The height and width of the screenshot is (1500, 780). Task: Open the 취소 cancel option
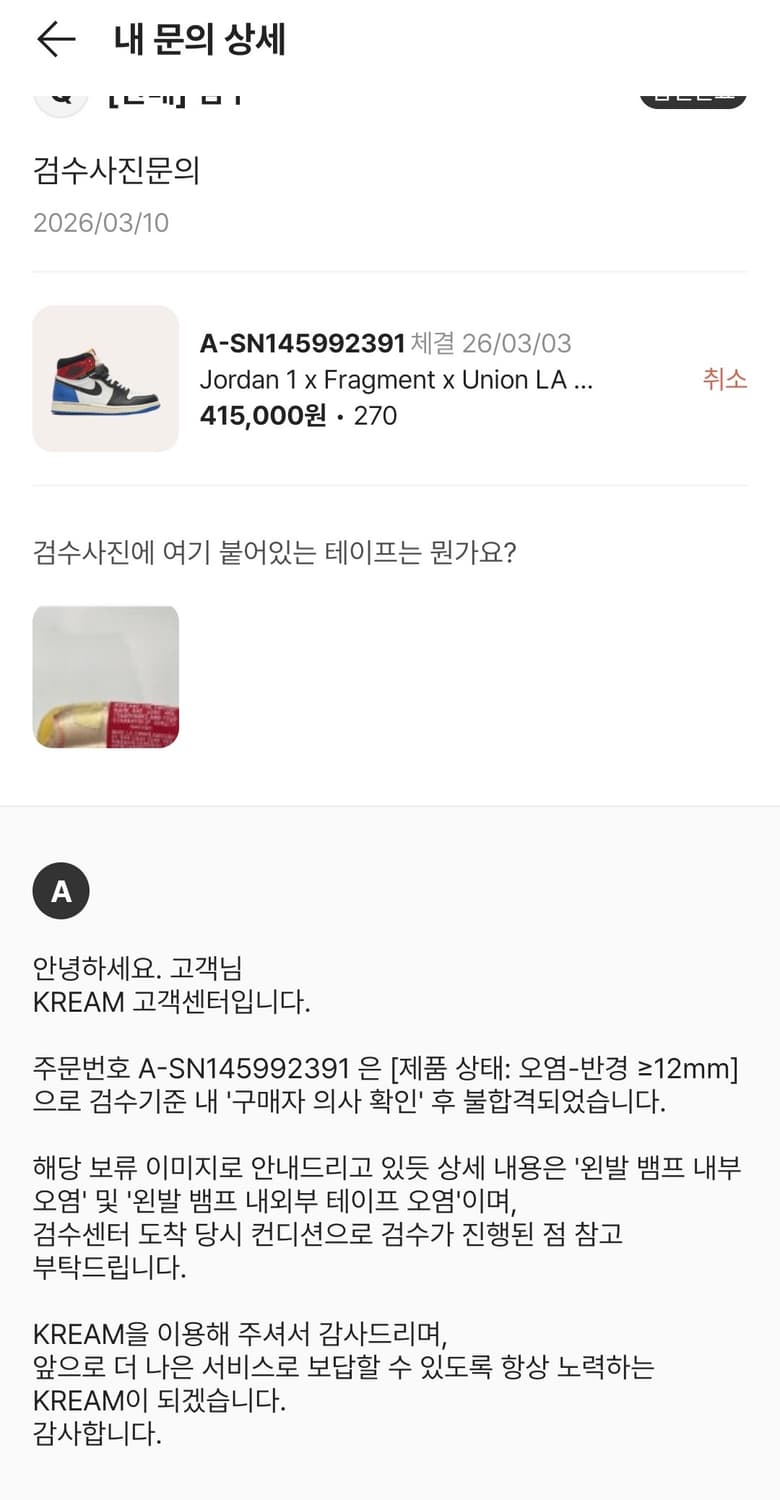723,380
